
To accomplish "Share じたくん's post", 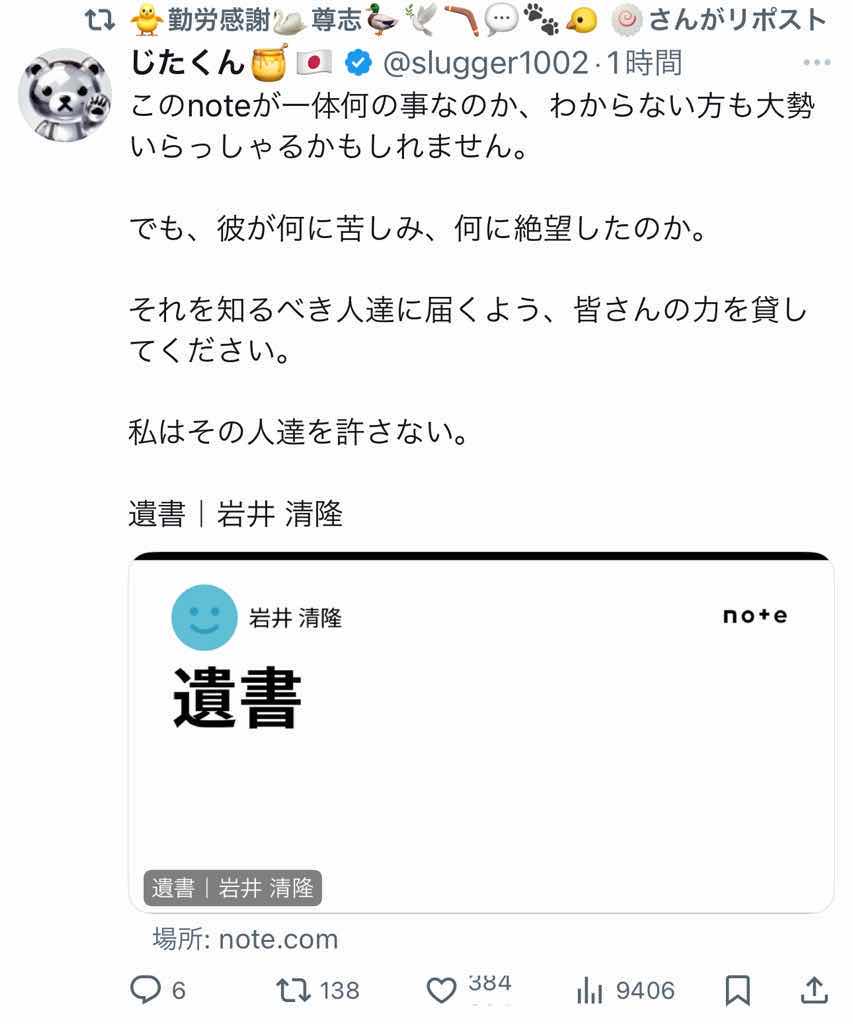I will pos(815,990).
